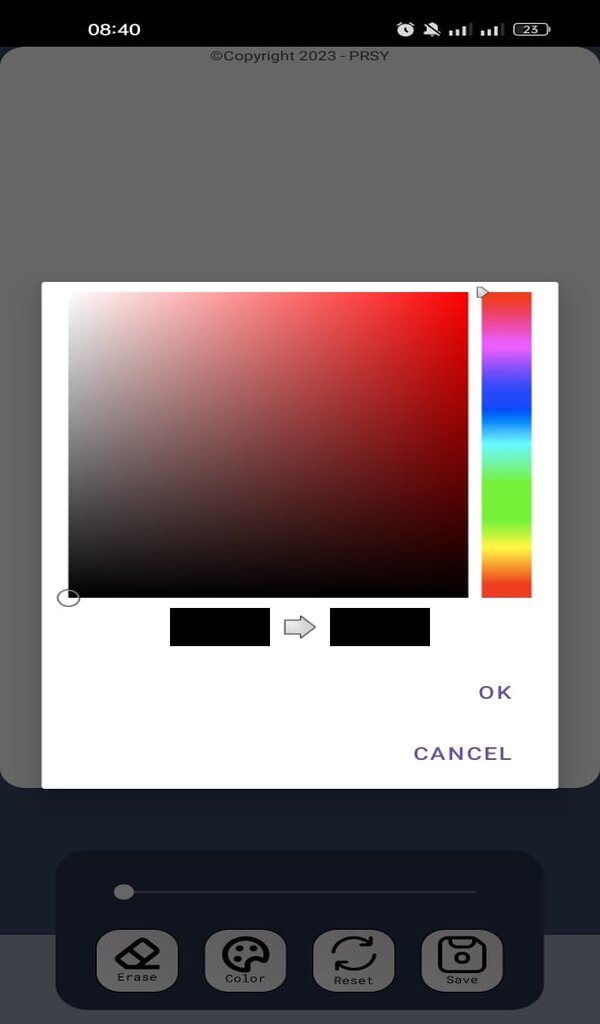Tap the brush size slider track

click(300, 891)
